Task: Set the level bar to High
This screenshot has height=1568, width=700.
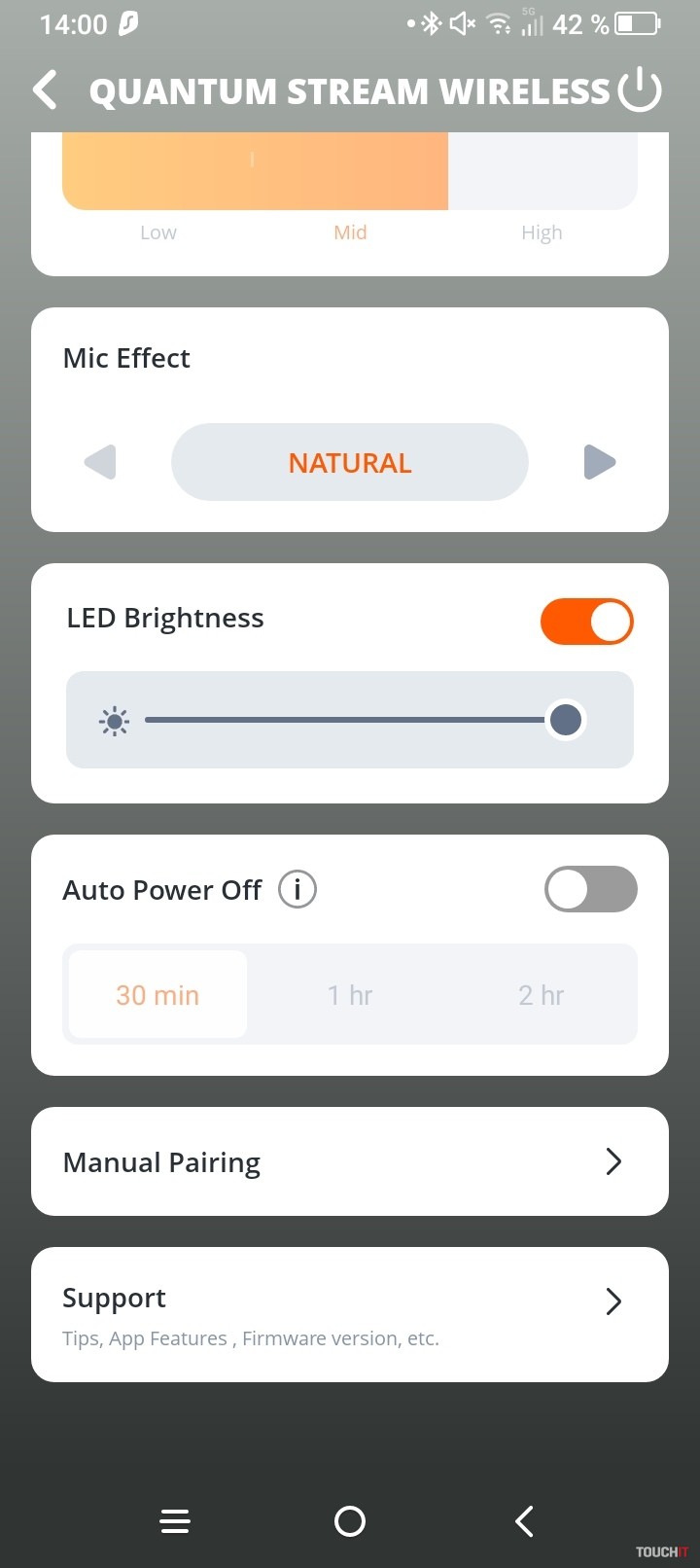Action: pyautogui.click(x=542, y=173)
